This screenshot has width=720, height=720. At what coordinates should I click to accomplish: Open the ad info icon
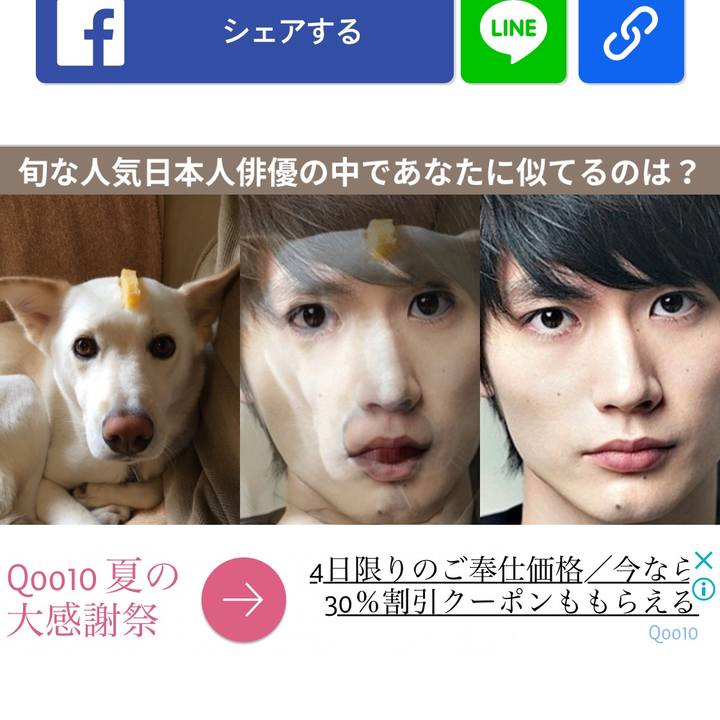pyautogui.click(x=704, y=589)
